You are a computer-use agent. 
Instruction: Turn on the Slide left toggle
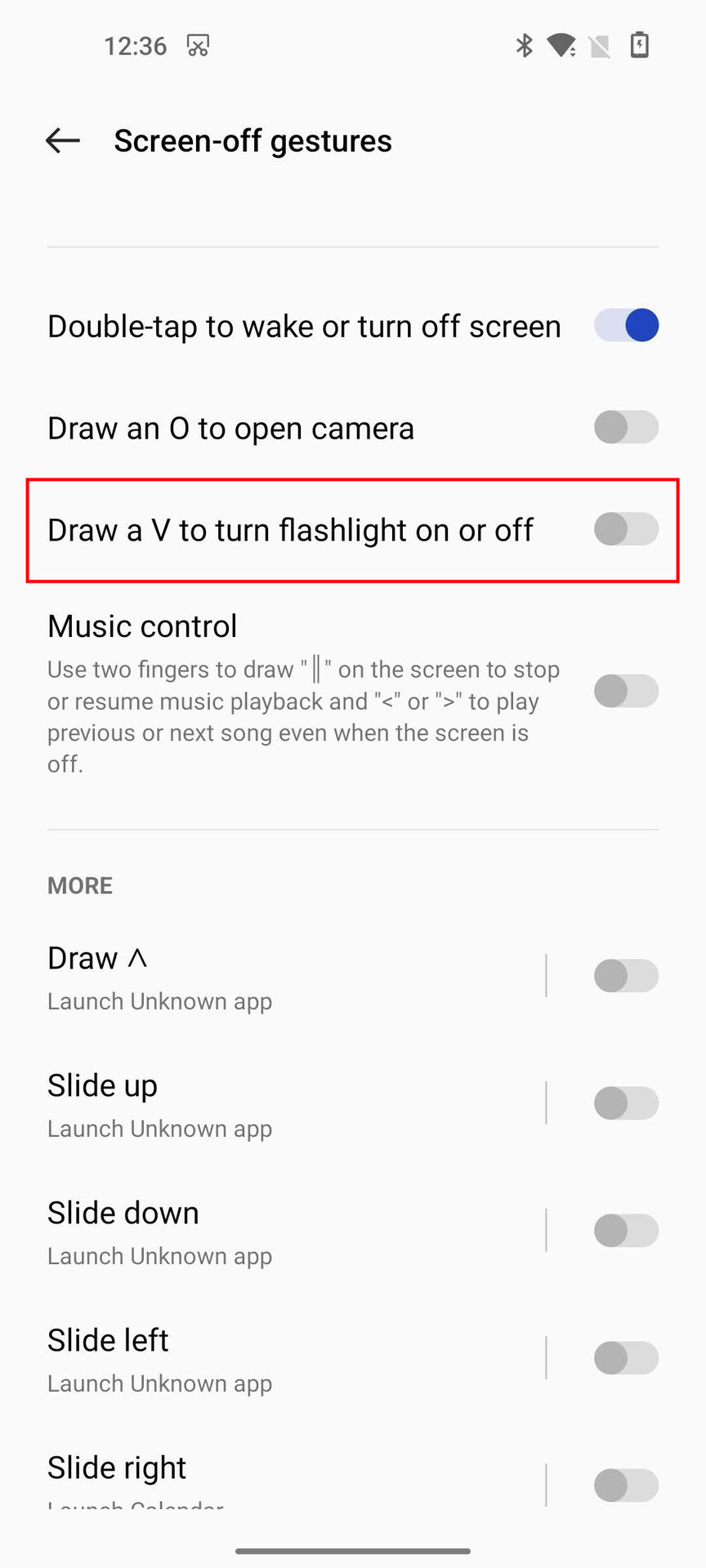626,1358
